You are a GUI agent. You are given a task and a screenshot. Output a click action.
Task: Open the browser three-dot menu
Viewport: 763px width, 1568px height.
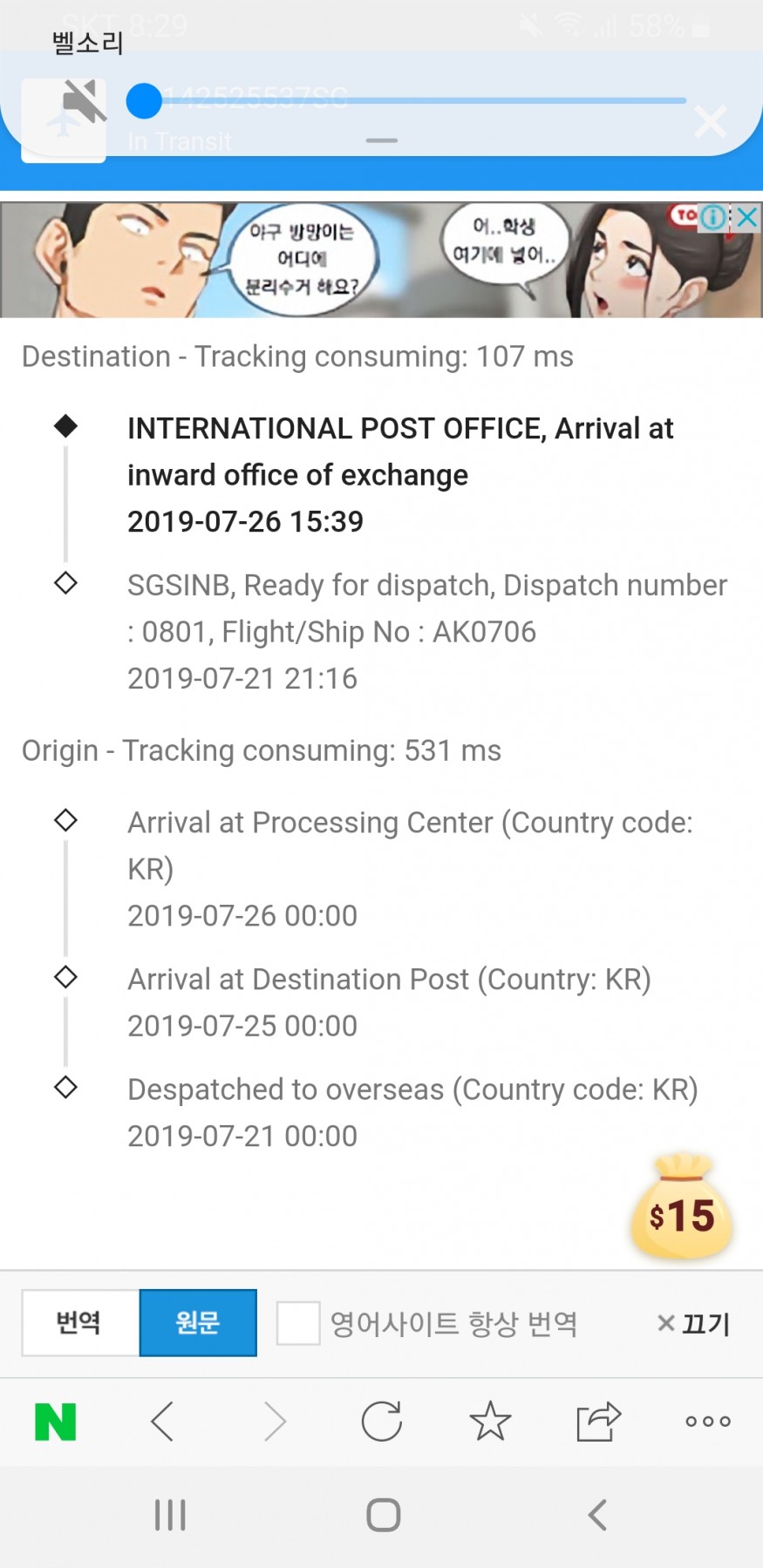(x=708, y=1422)
